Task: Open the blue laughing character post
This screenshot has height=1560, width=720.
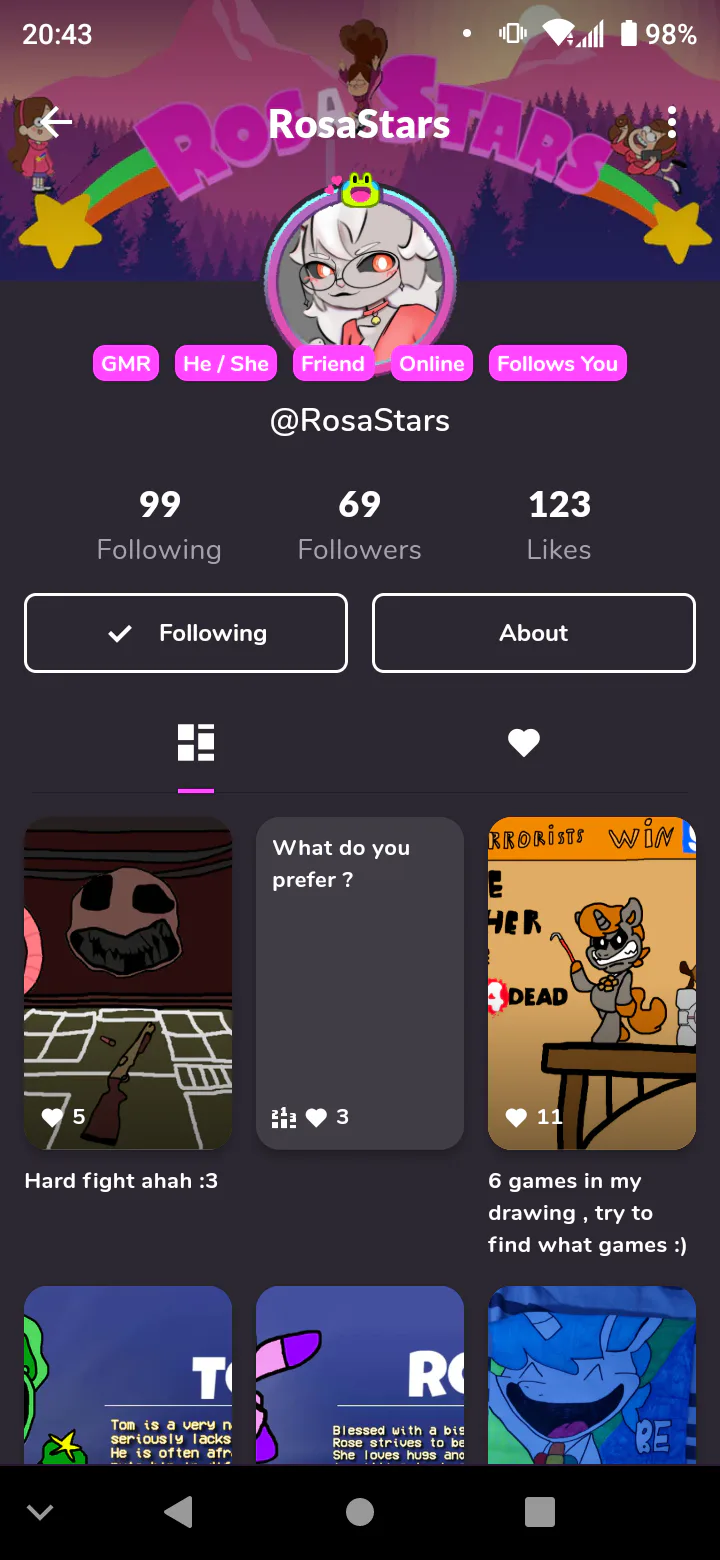Action: coord(592,1376)
